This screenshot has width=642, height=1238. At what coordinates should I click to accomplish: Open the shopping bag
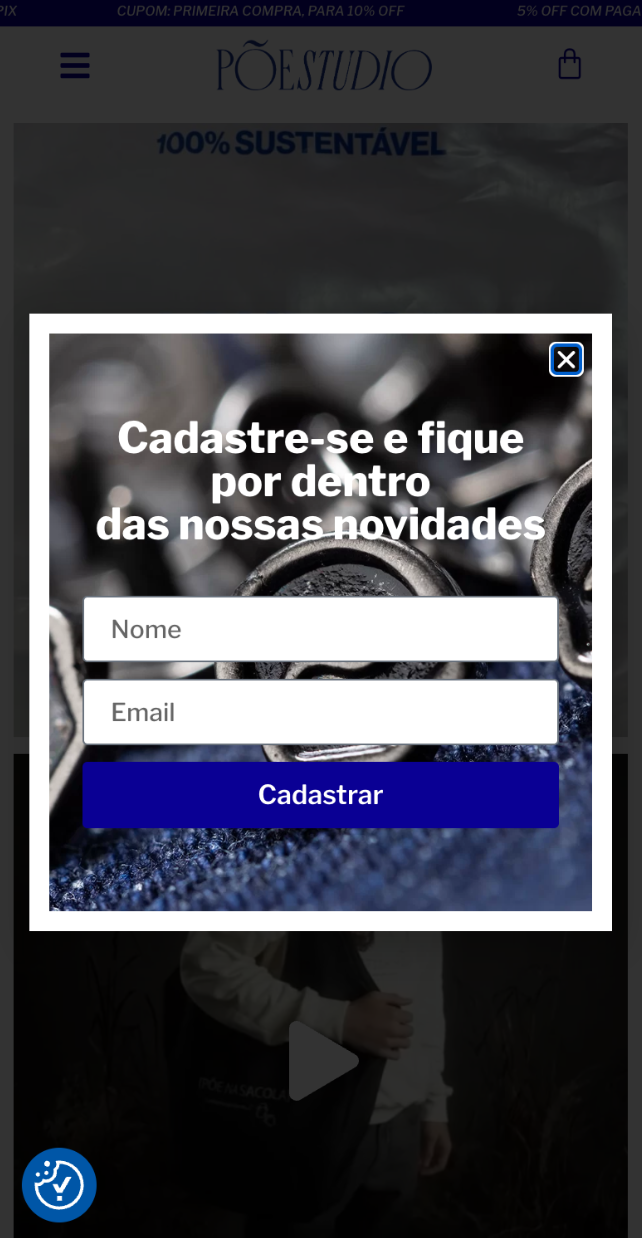(569, 65)
